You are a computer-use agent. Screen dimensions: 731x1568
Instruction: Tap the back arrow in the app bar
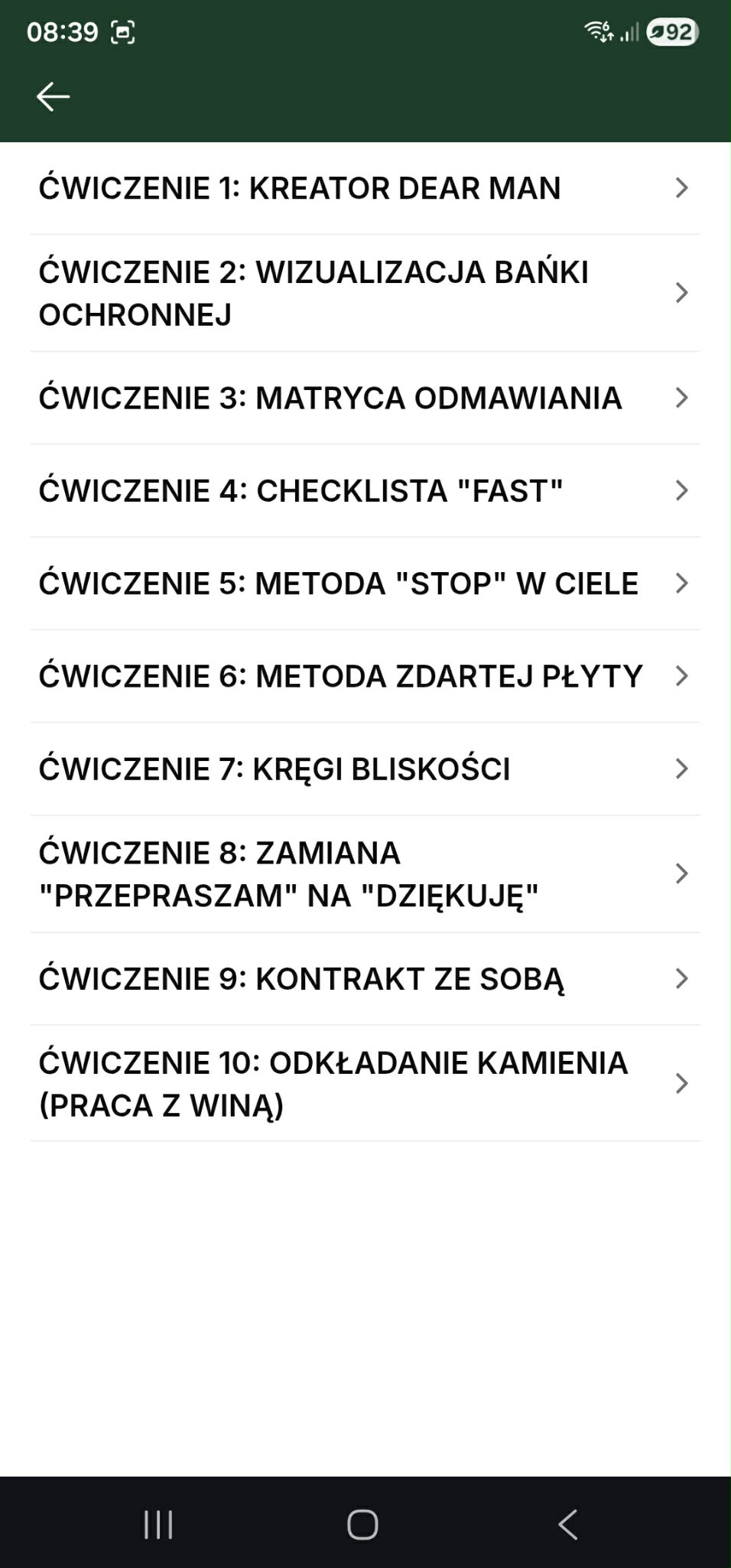(x=53, y=97)
